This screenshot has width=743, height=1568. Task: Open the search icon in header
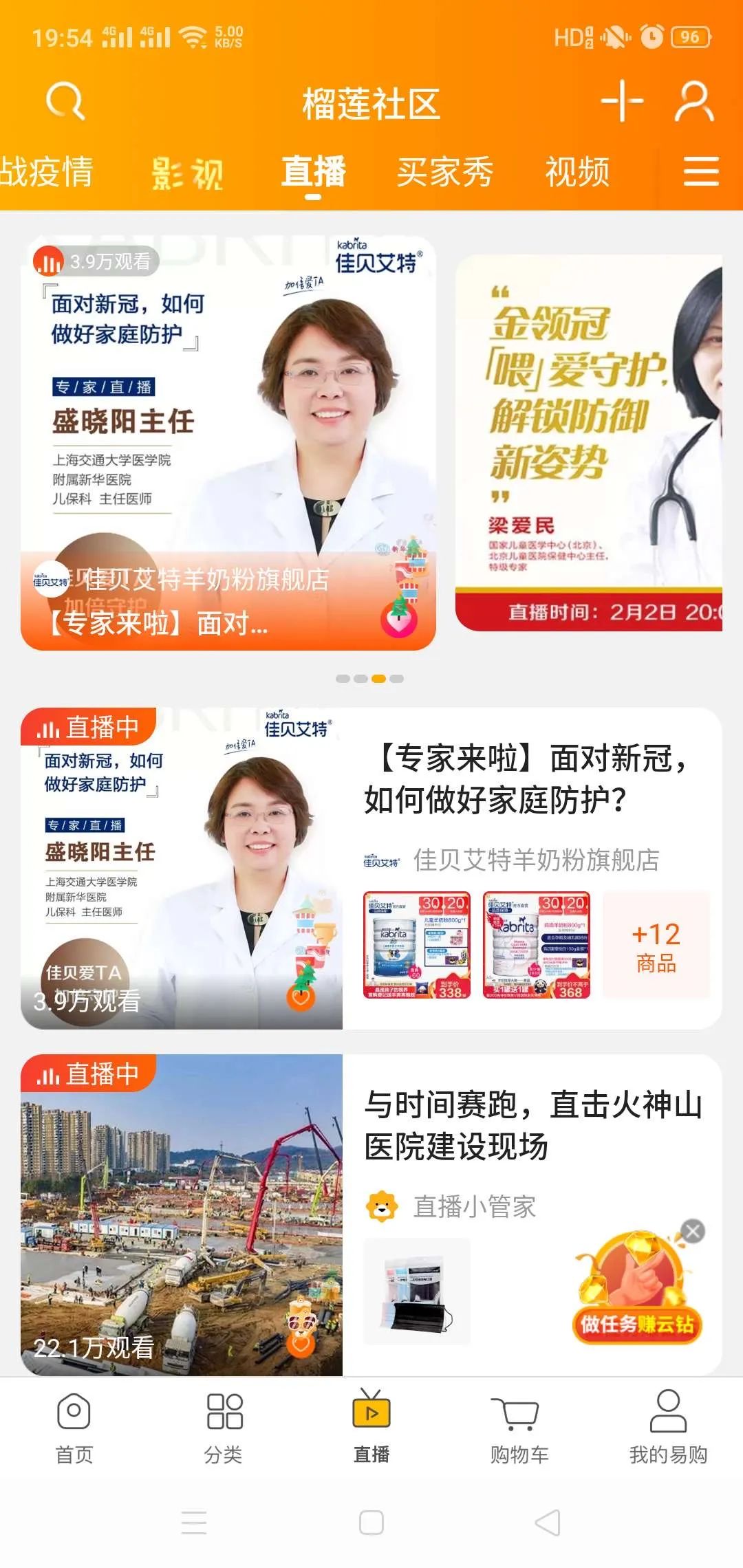coord(65,102)
